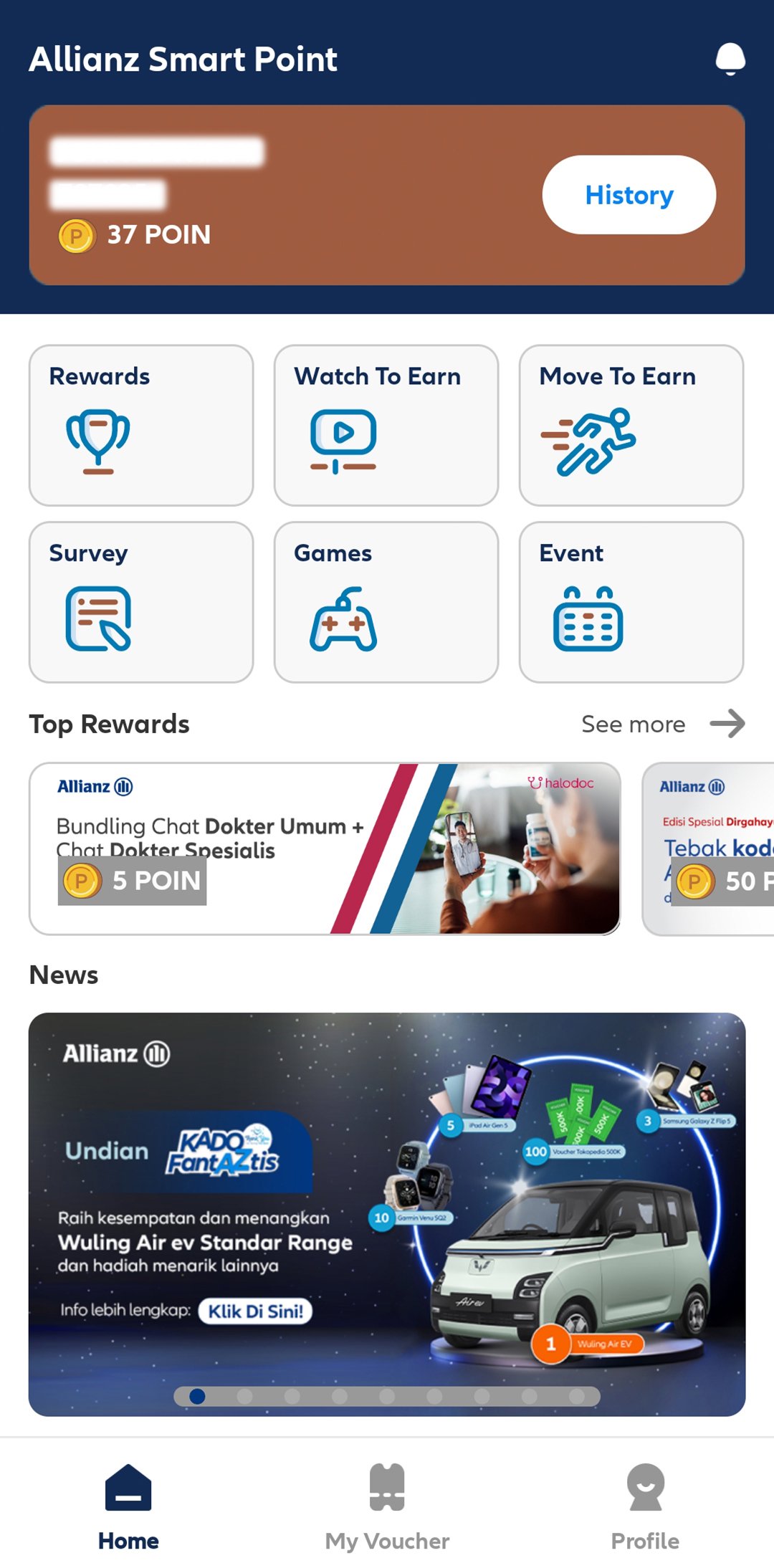Switch to the Profile tab
This screenshot has height=1568, width=774.
coord(645,1506)
